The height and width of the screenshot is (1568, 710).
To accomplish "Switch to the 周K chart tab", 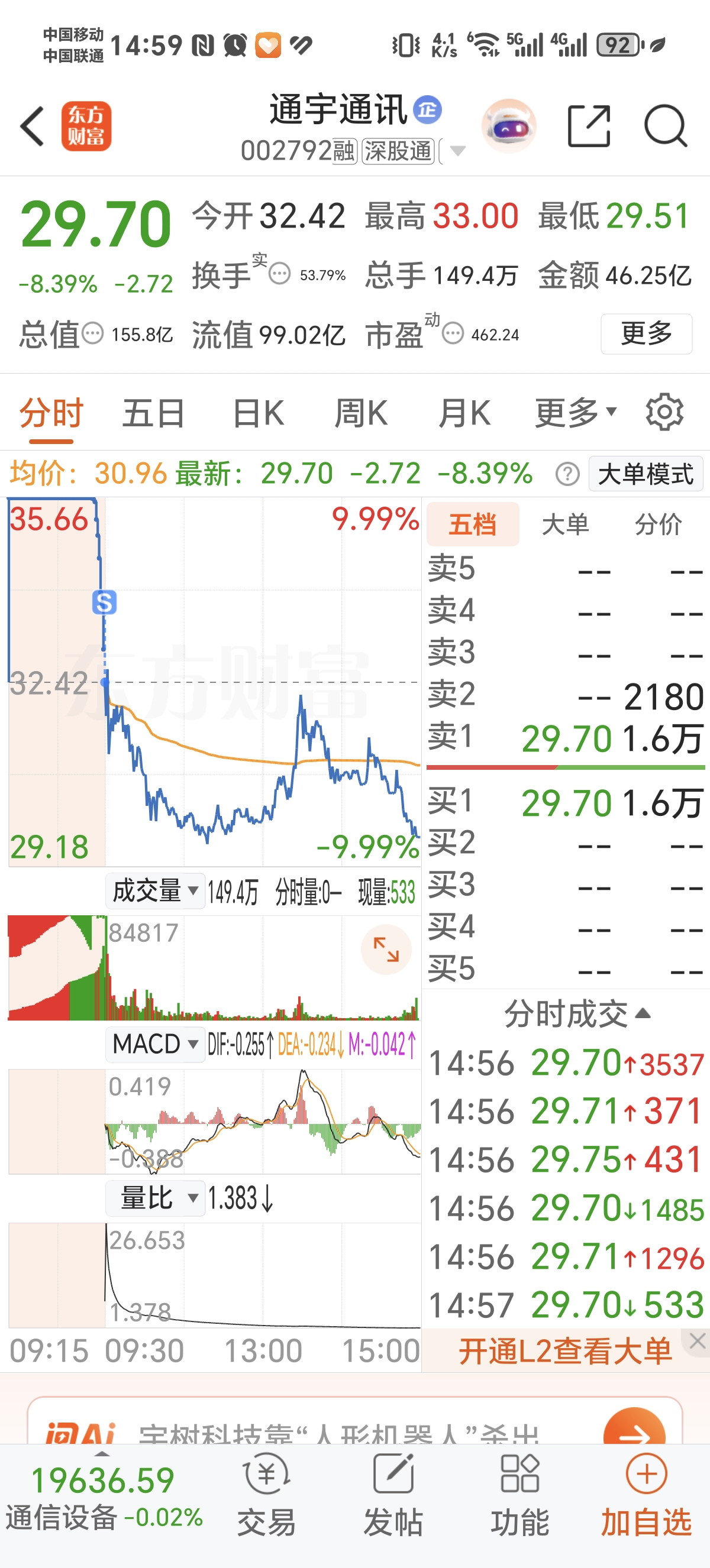I will coord(361,413).
